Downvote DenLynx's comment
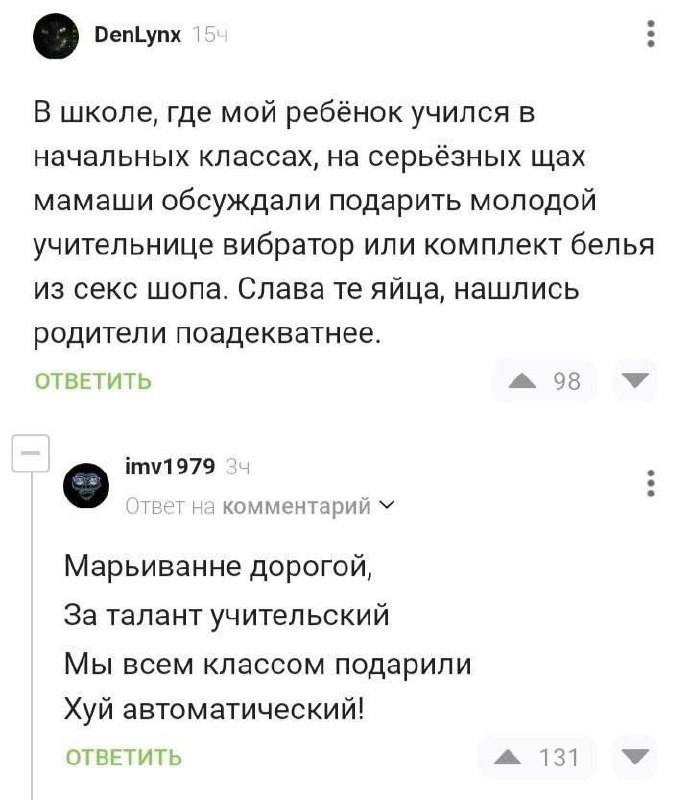The image size is (691, 800). tap(634, 380)
